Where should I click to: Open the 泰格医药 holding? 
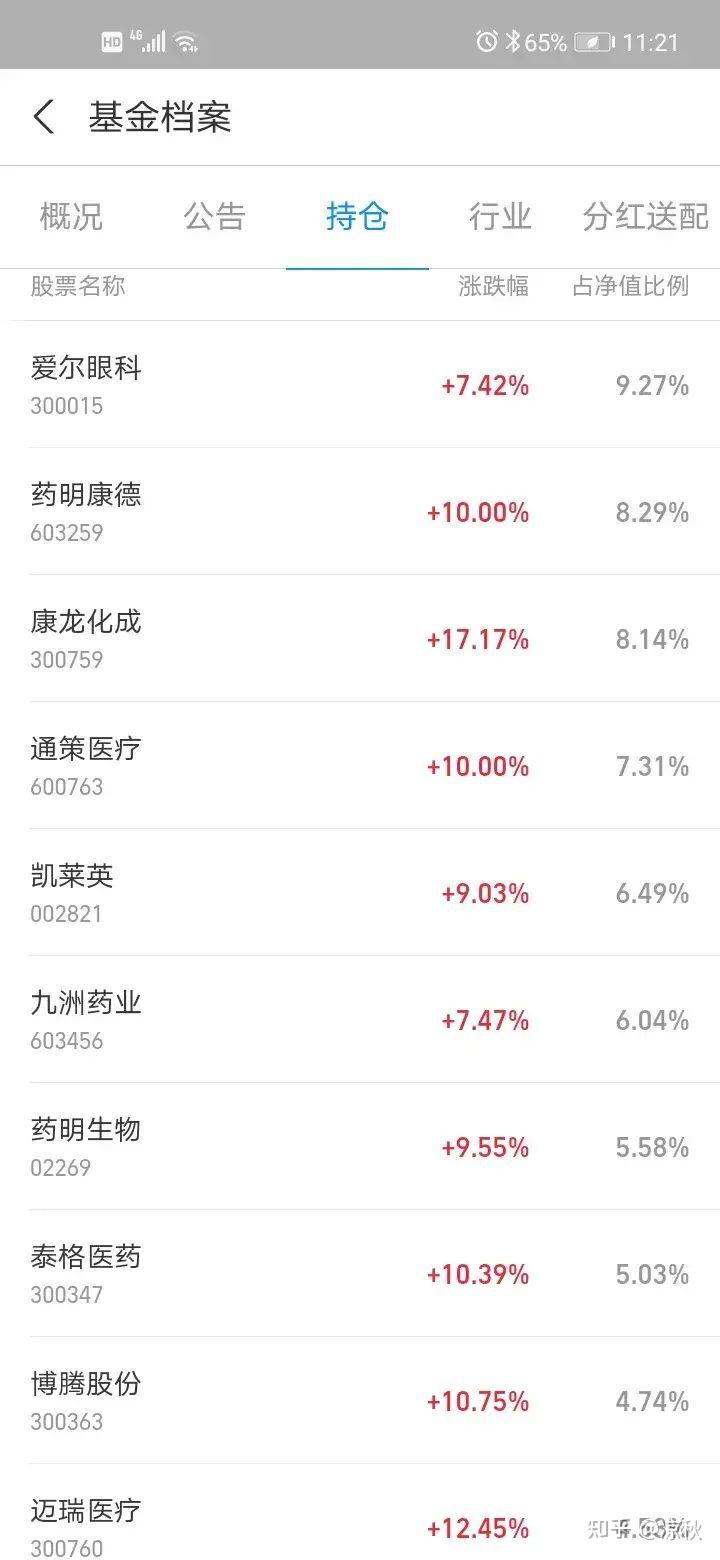coord(360,1274)
